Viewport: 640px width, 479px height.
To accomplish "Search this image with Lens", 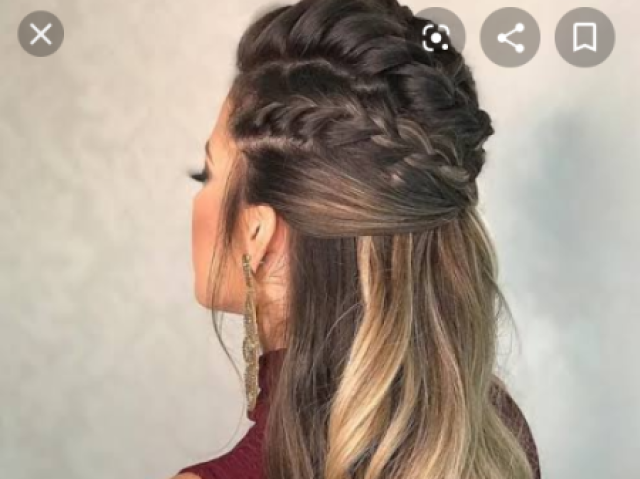I will tap(436, 37).
